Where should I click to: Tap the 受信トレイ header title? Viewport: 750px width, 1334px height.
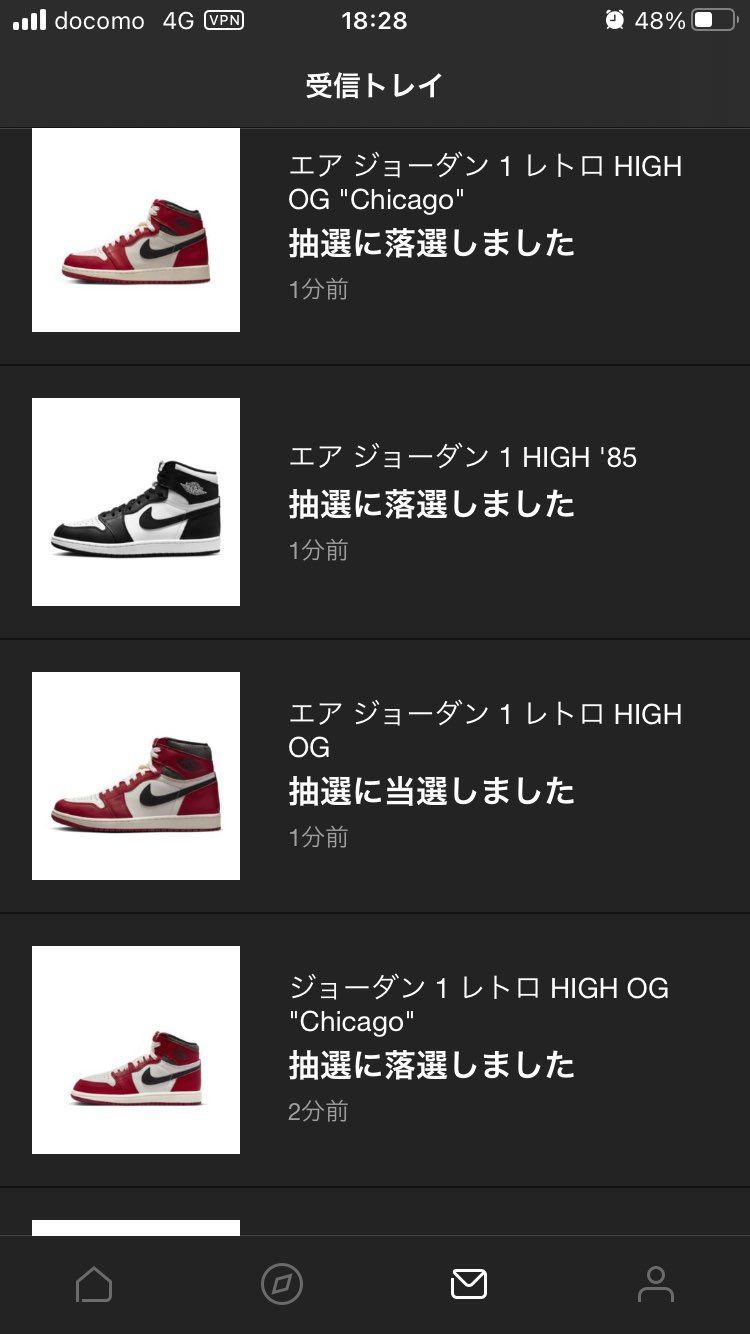(x=374, y=85)
